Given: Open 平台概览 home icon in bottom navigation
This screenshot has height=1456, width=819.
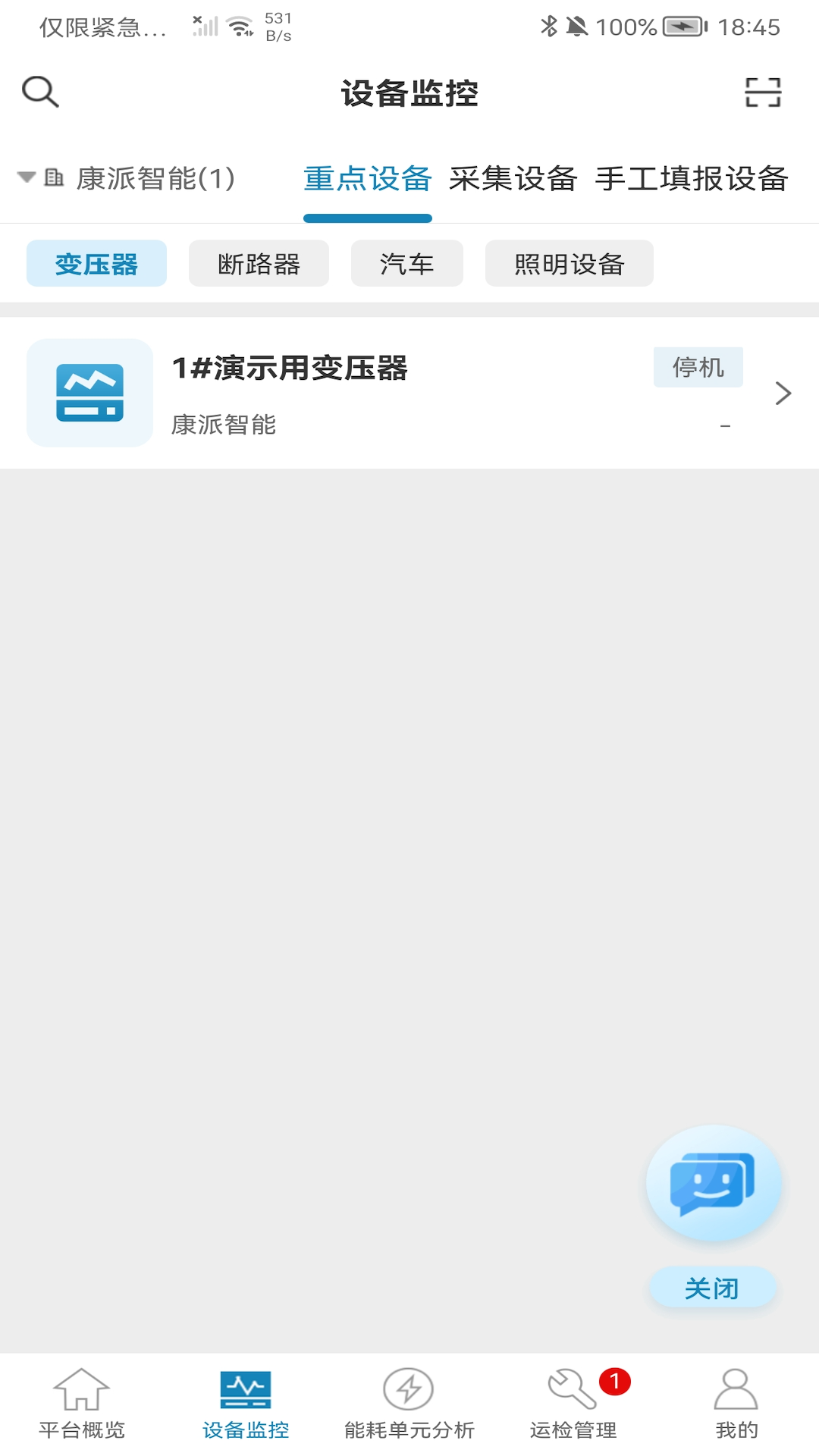Looking at the screenshot, I should (x=81, y=1401).
